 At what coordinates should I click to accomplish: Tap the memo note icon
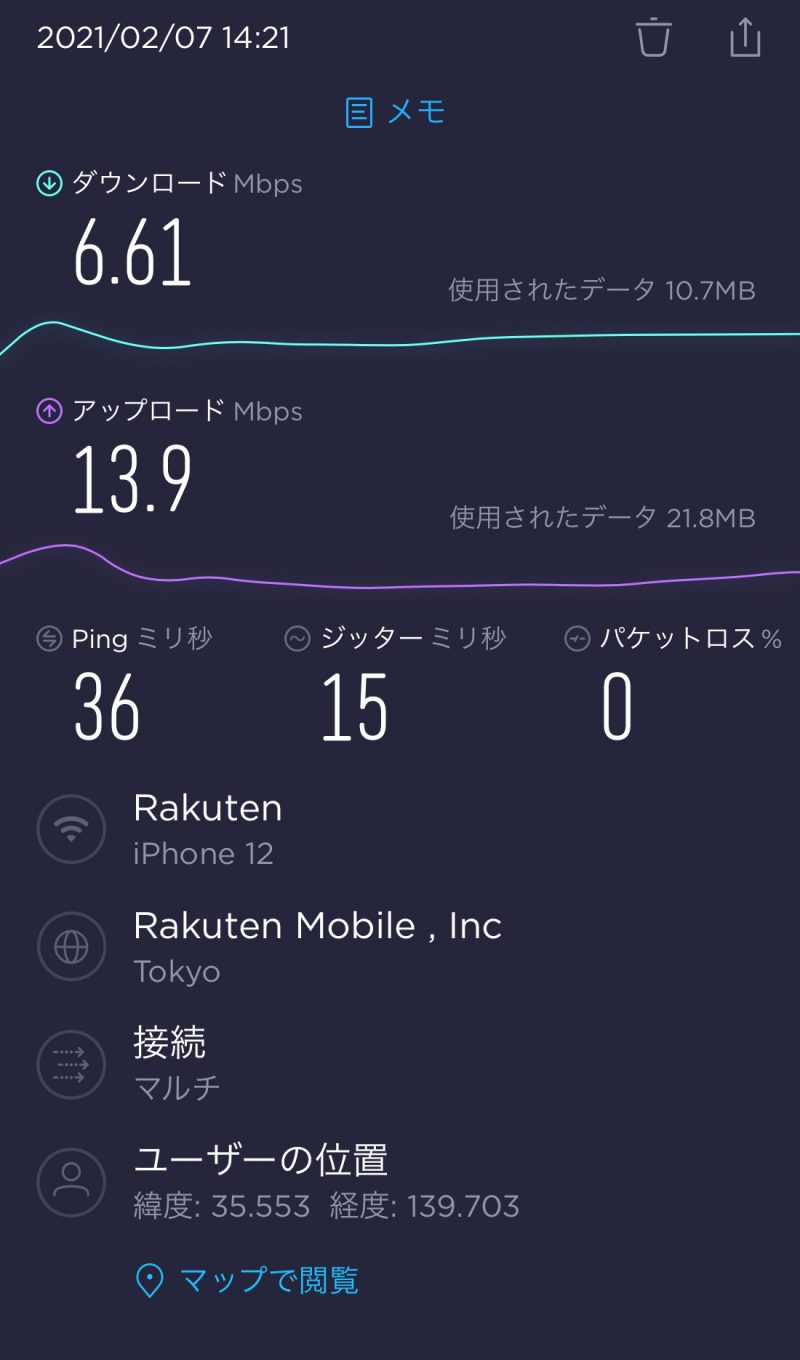tap(359, 112)
